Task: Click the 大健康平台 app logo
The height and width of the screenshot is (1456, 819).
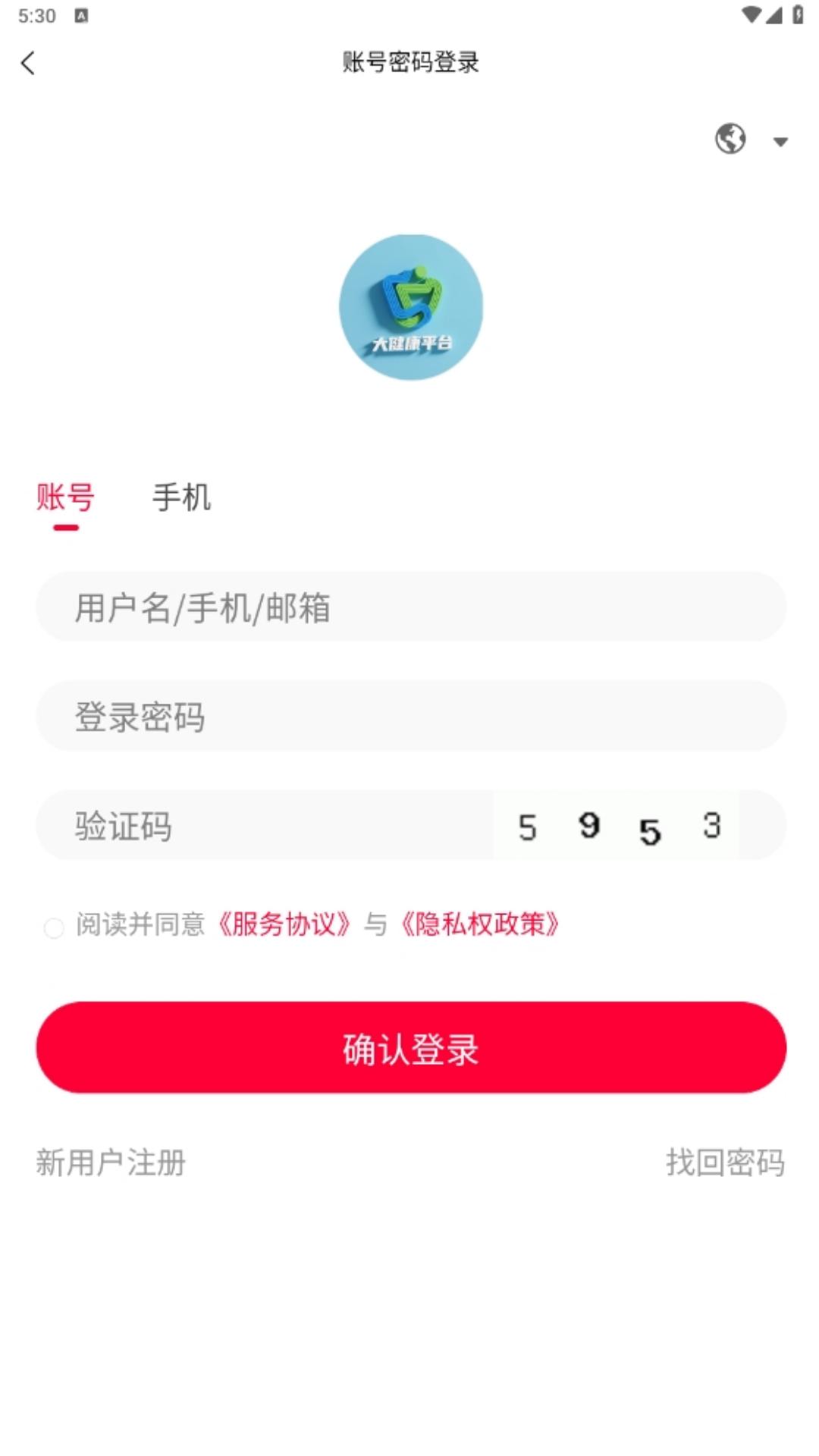Action: 409,306
